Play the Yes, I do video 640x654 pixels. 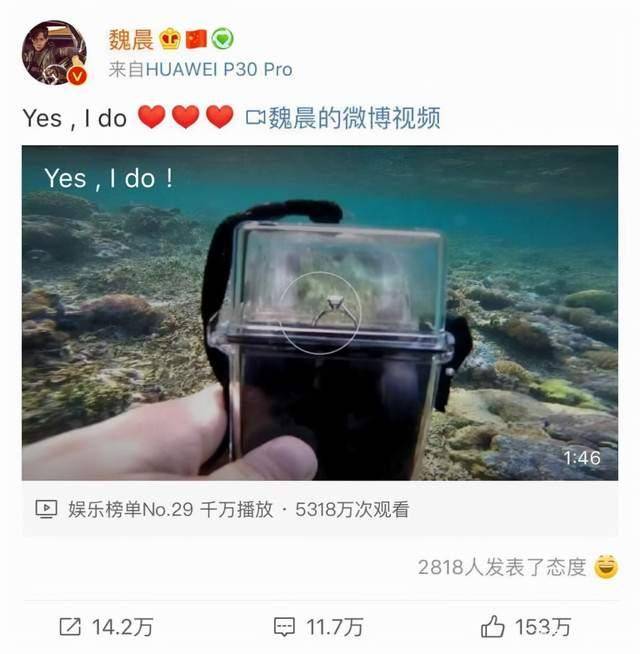coord(320,313)
